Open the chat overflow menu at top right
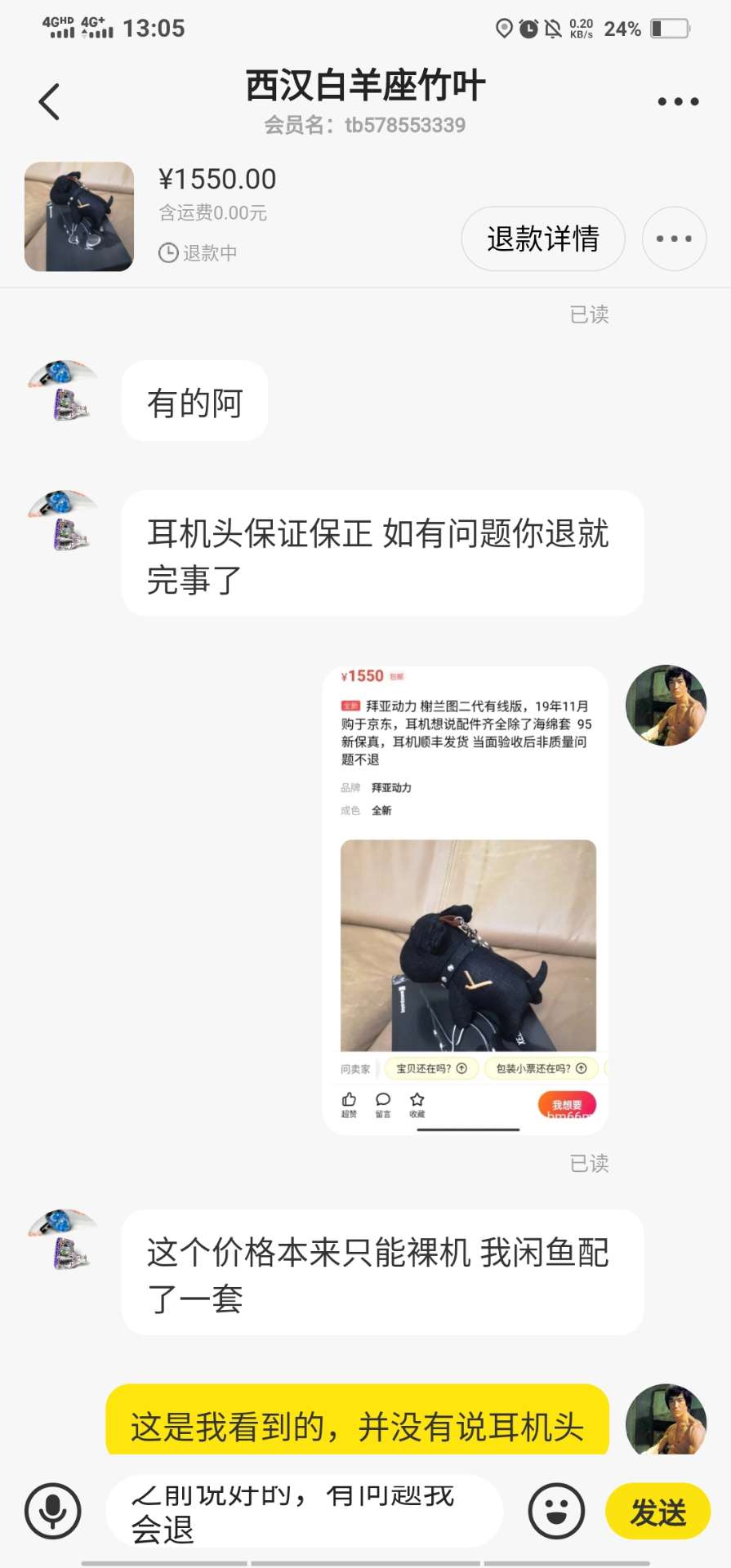This screenshot has width=731, height=1568. click(x=678, y=102)
